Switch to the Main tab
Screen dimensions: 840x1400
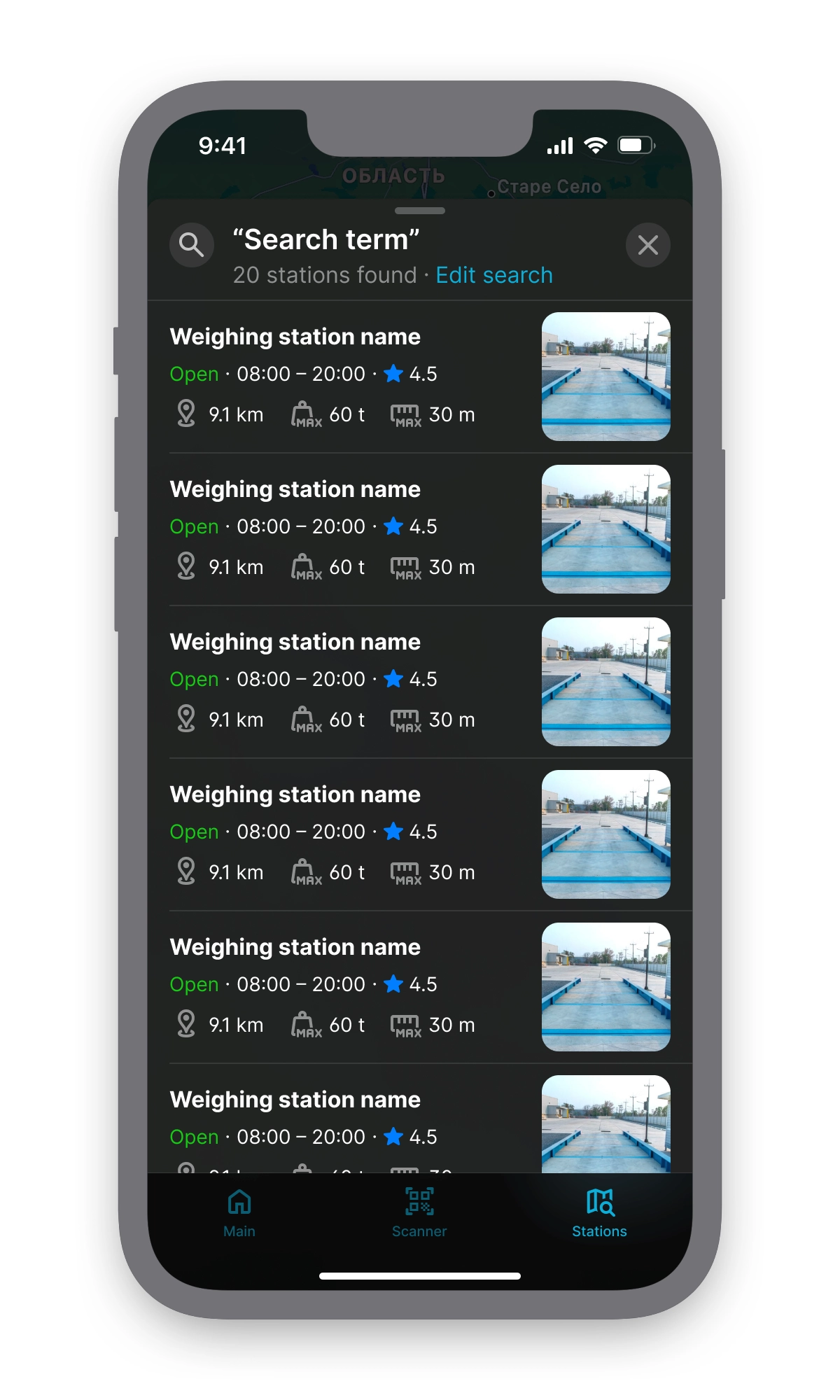(239, 1212)
